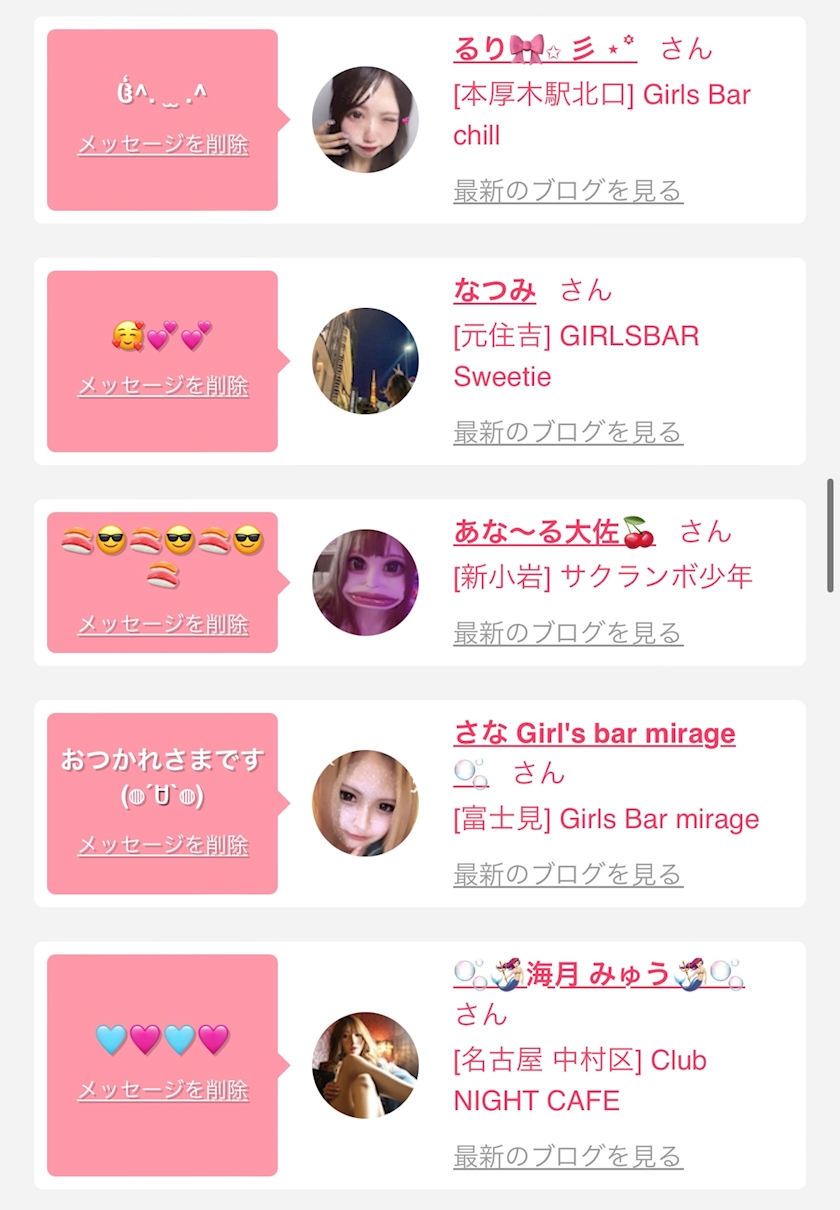840x1210 pixels.
Task: Open なつみ's profile name link
Action: point(494,290)
